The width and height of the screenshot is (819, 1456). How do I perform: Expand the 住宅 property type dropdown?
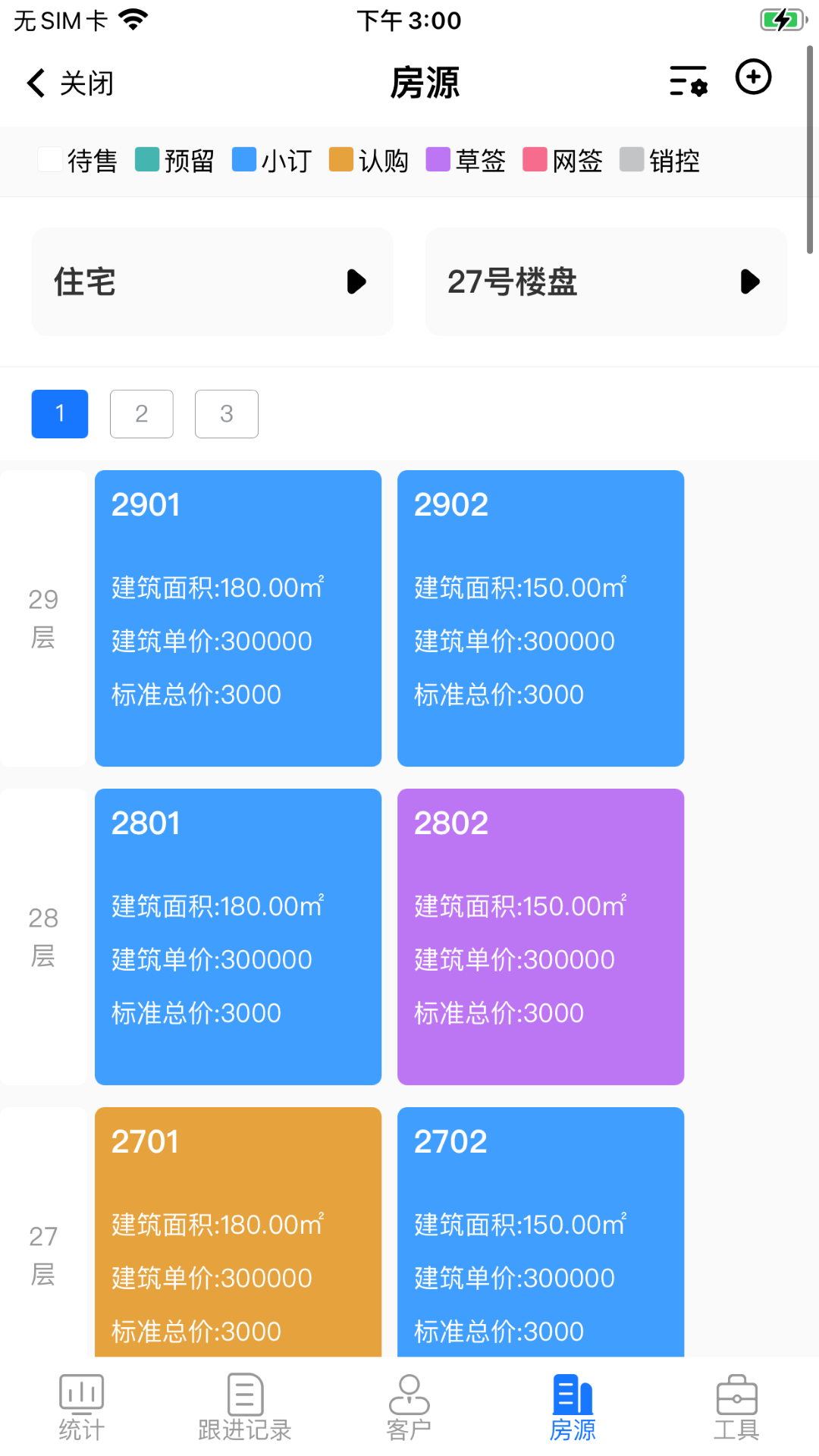pos(211,281)
